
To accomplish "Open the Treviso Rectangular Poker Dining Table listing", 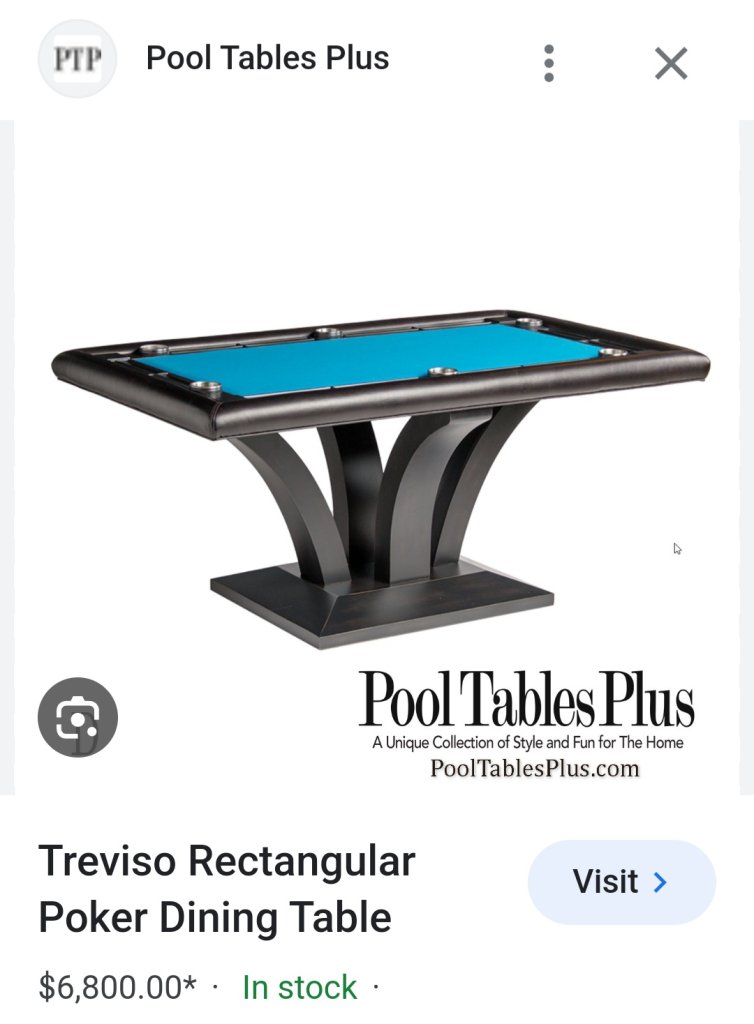I will (227, 889).
